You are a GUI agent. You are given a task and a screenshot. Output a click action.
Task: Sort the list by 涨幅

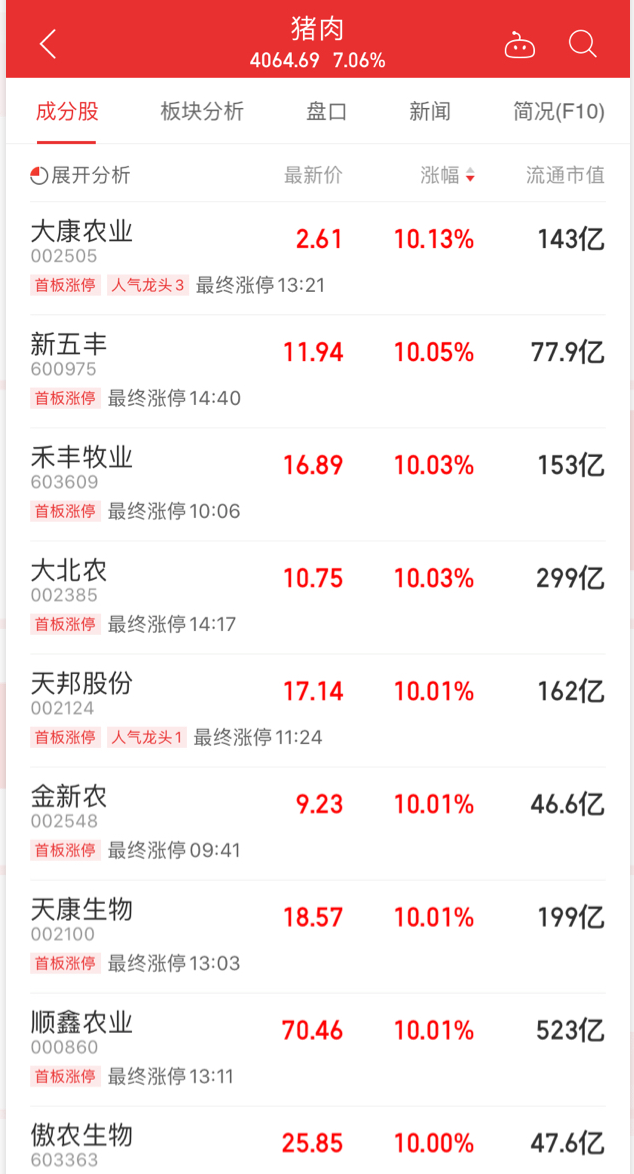[x=447, y=175]
